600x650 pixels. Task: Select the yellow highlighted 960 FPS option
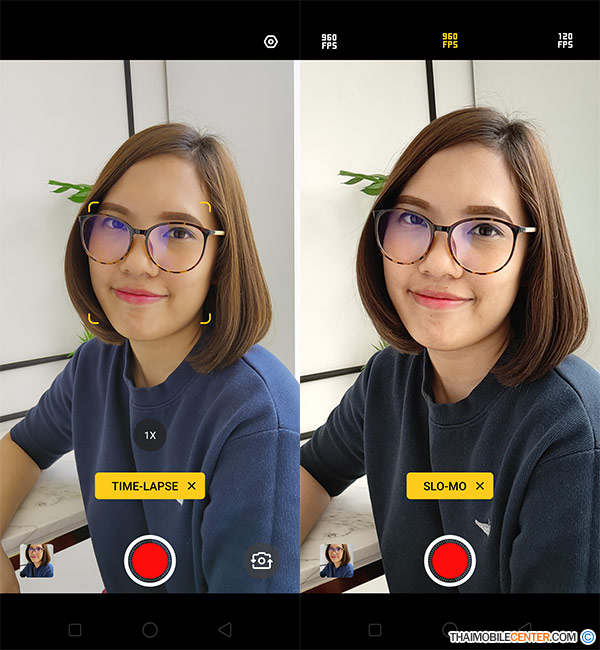(450, 41)
